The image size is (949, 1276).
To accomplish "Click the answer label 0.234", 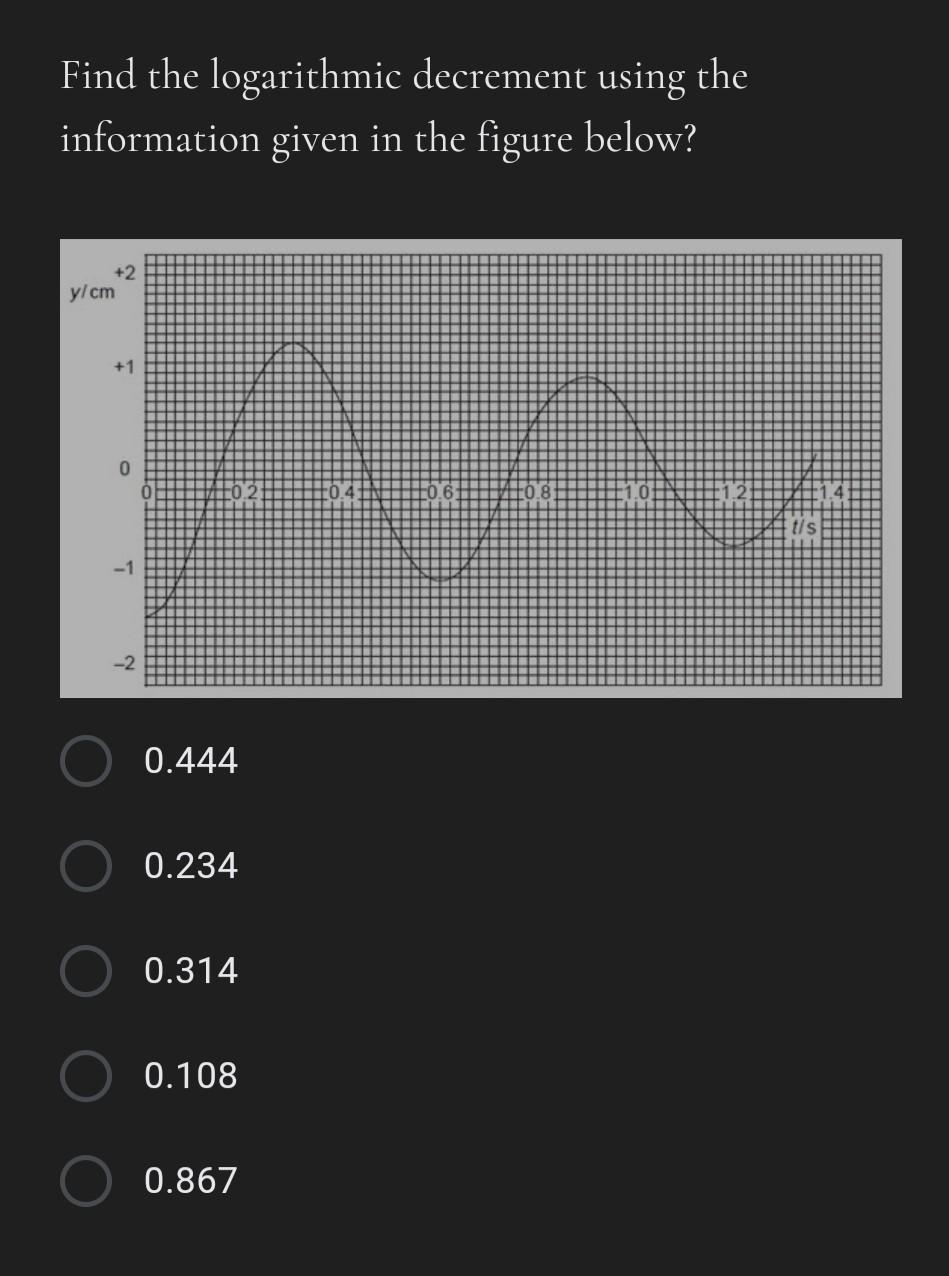I will [x=190, y=868].
